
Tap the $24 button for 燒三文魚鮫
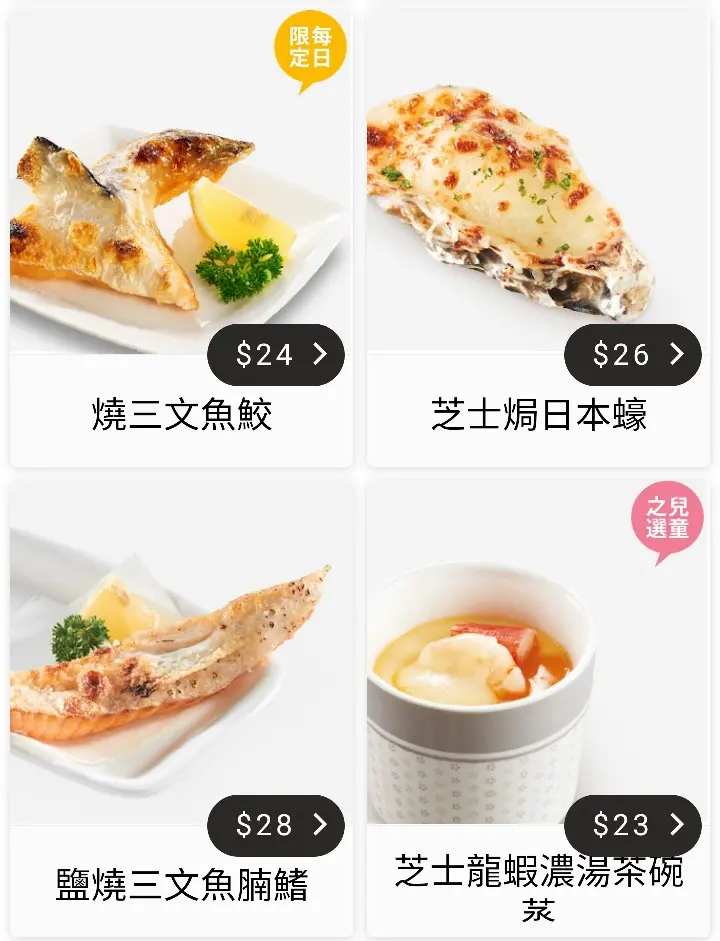276,354
